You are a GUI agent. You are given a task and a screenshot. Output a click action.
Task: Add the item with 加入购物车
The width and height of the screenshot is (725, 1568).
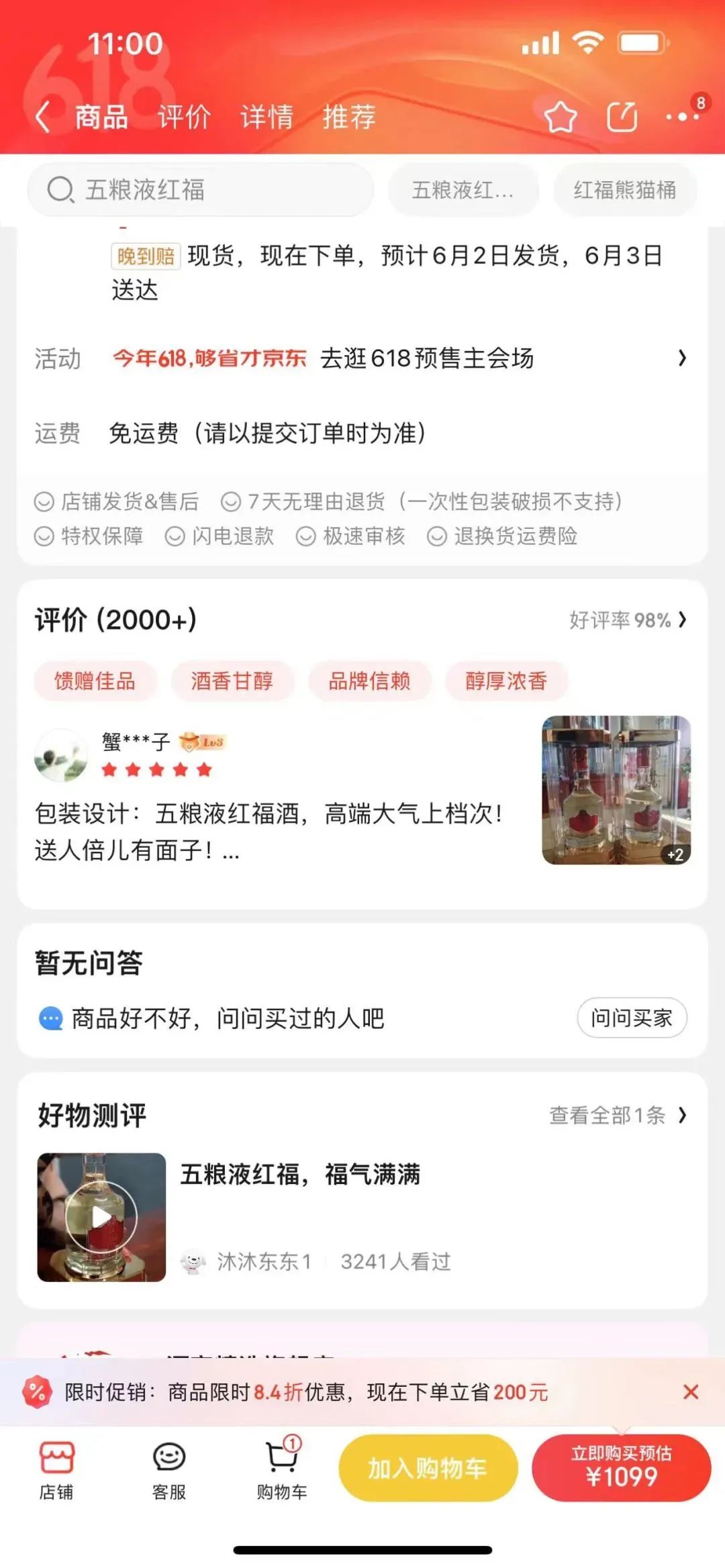point(428,1469)
